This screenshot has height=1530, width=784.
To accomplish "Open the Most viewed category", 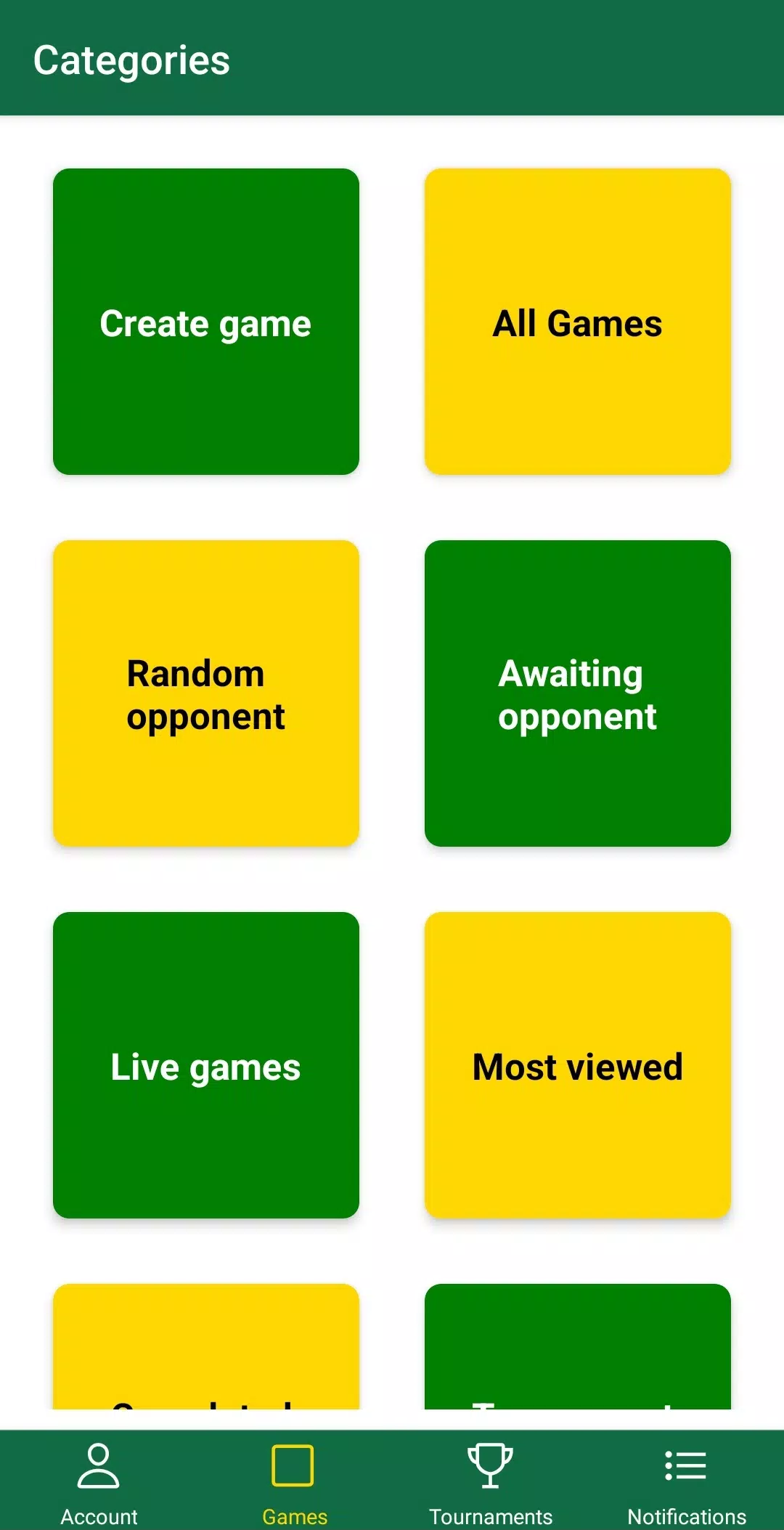I will 577,1065.
